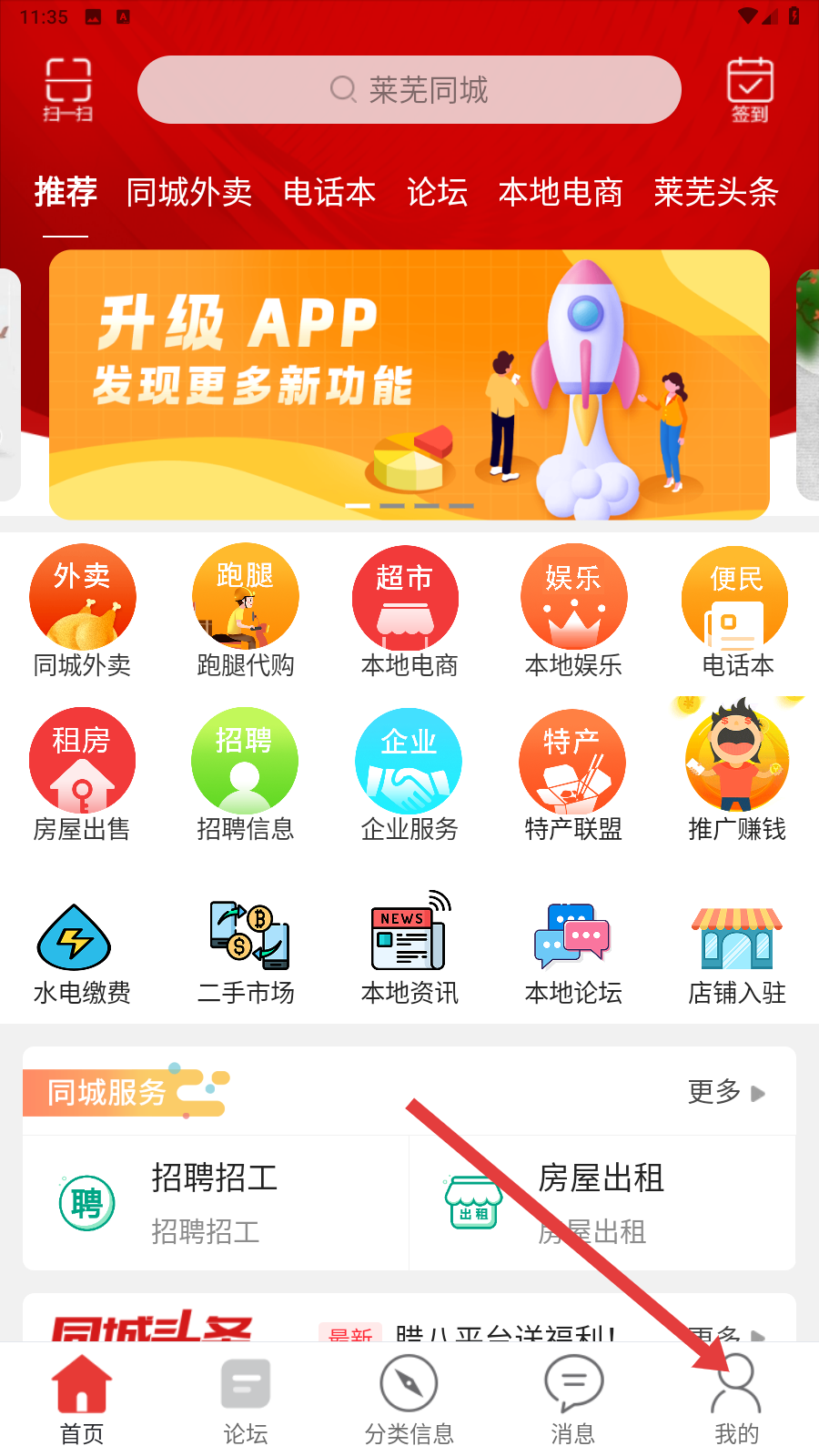Viewport: 819px width, 1456px height.
Task: Open 本地娱乐 entertainment
Action: [573, 612]
